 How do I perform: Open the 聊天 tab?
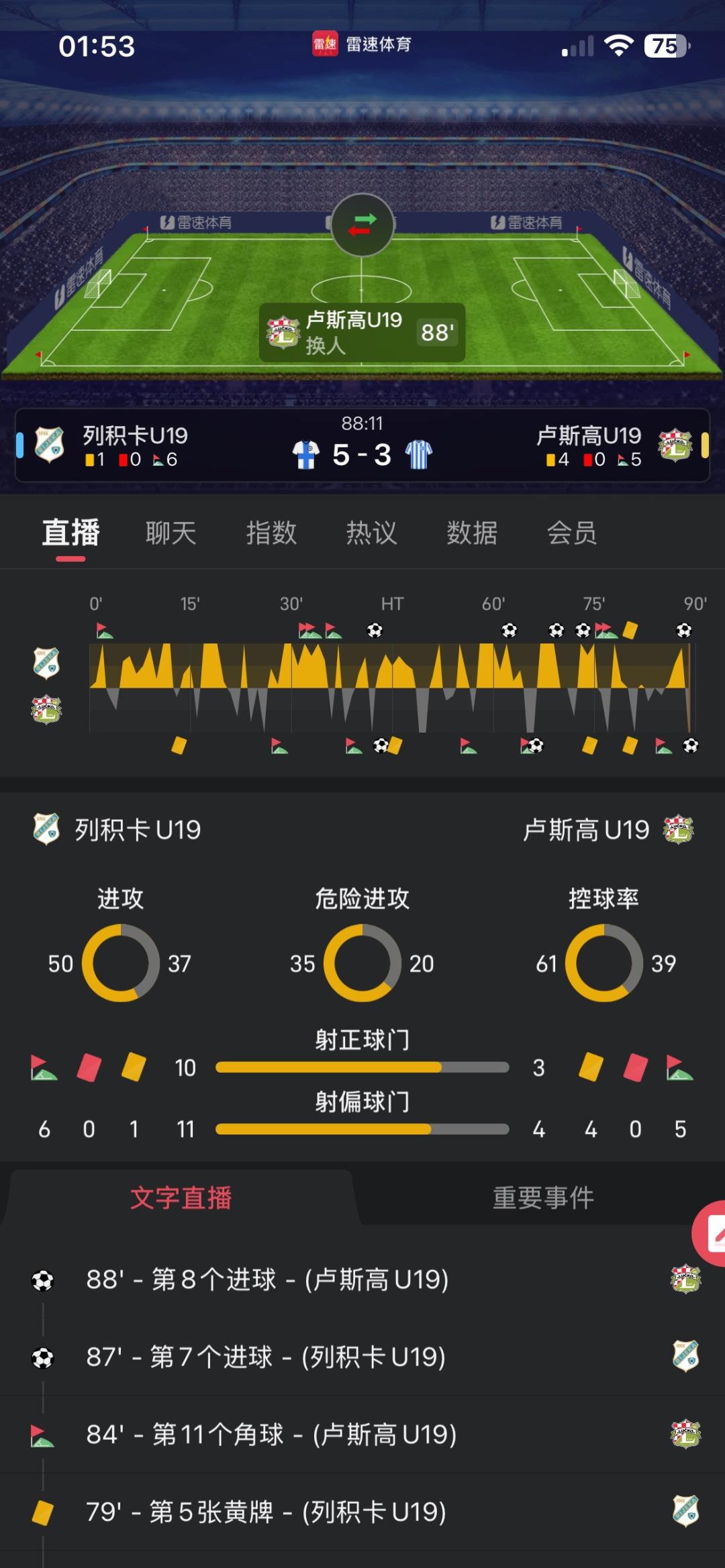click(171, 533)
